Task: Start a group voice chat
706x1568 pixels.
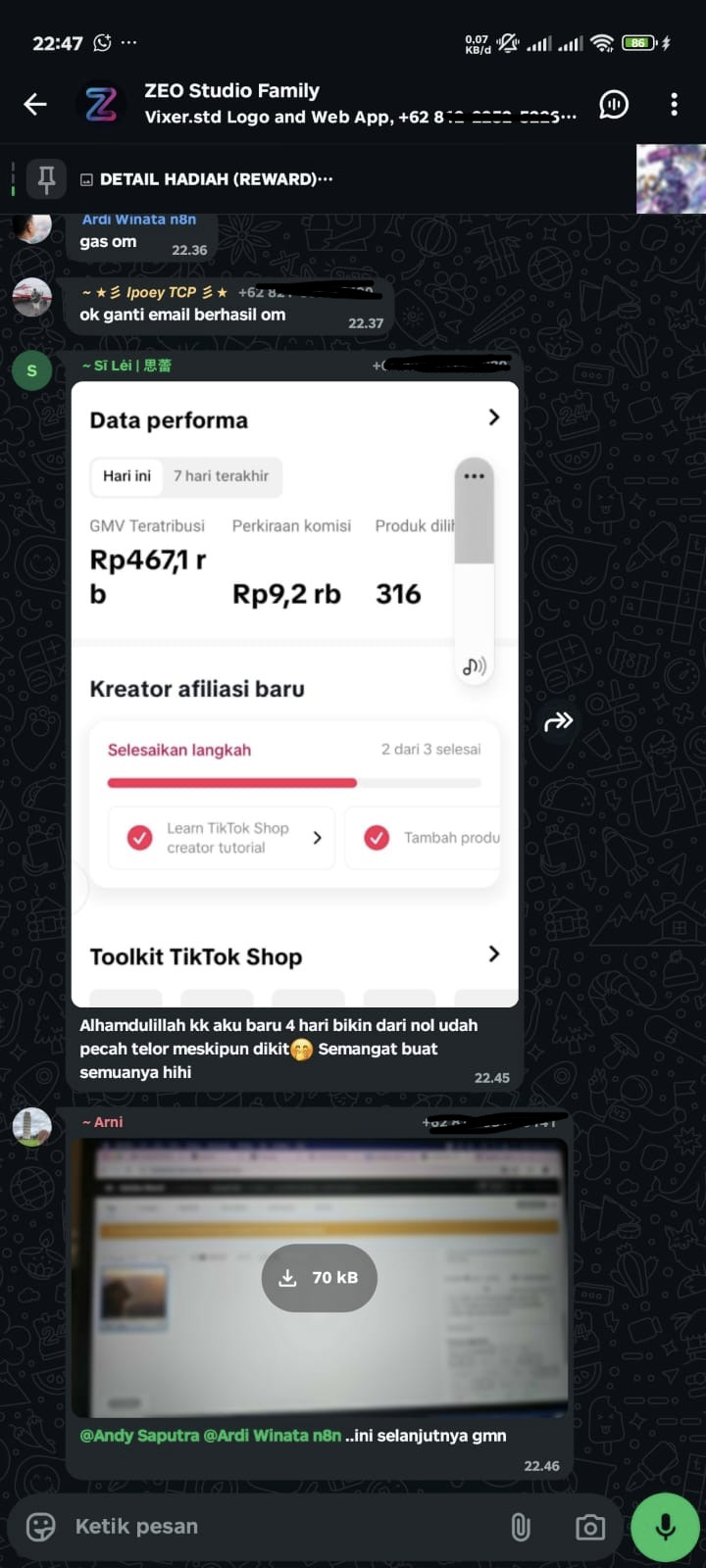Action: pos(614,104)
